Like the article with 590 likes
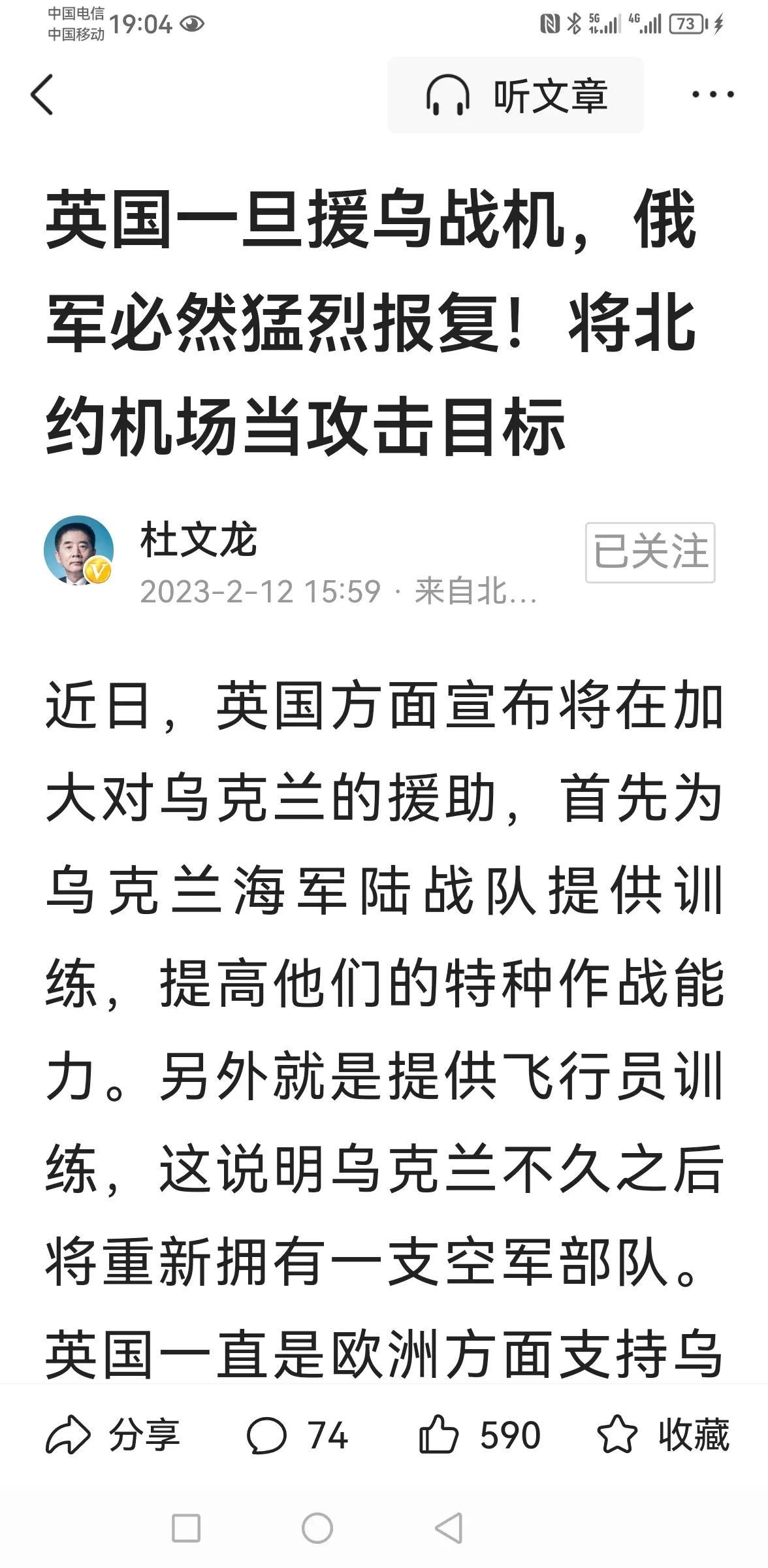Screen dimensions: 768x1568 [480, 1435]
